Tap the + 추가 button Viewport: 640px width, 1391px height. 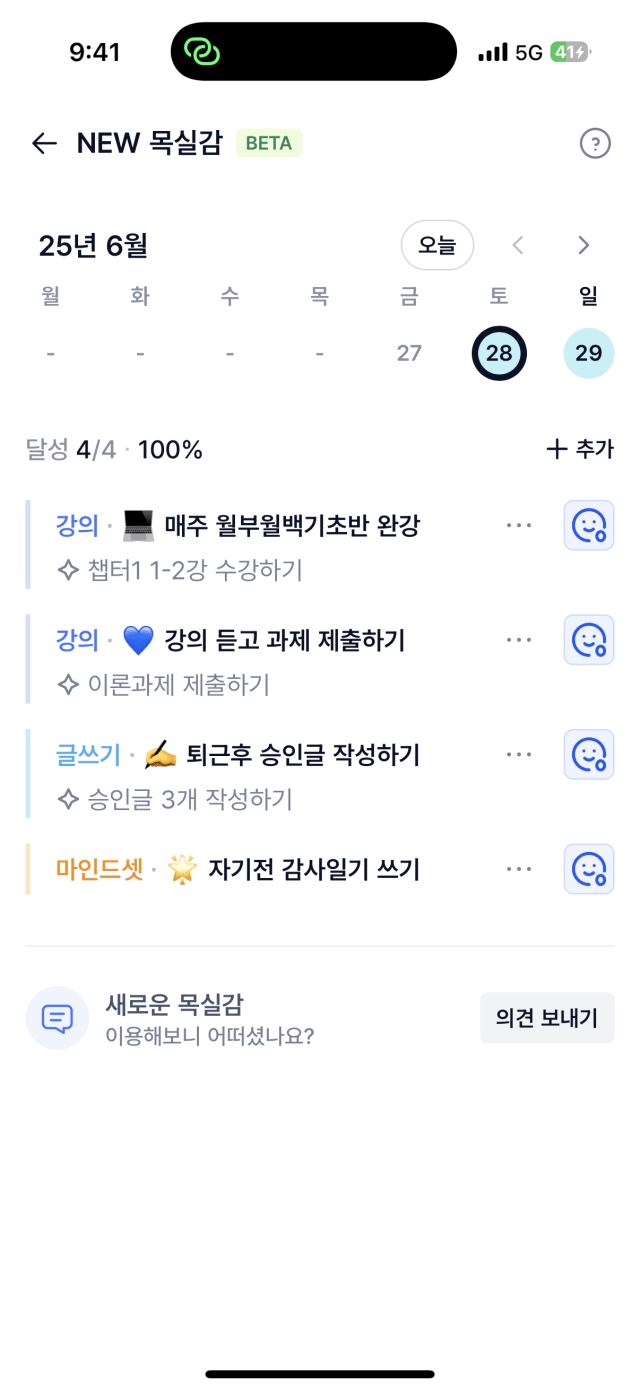pyautogui.click(x=580, y=450)
